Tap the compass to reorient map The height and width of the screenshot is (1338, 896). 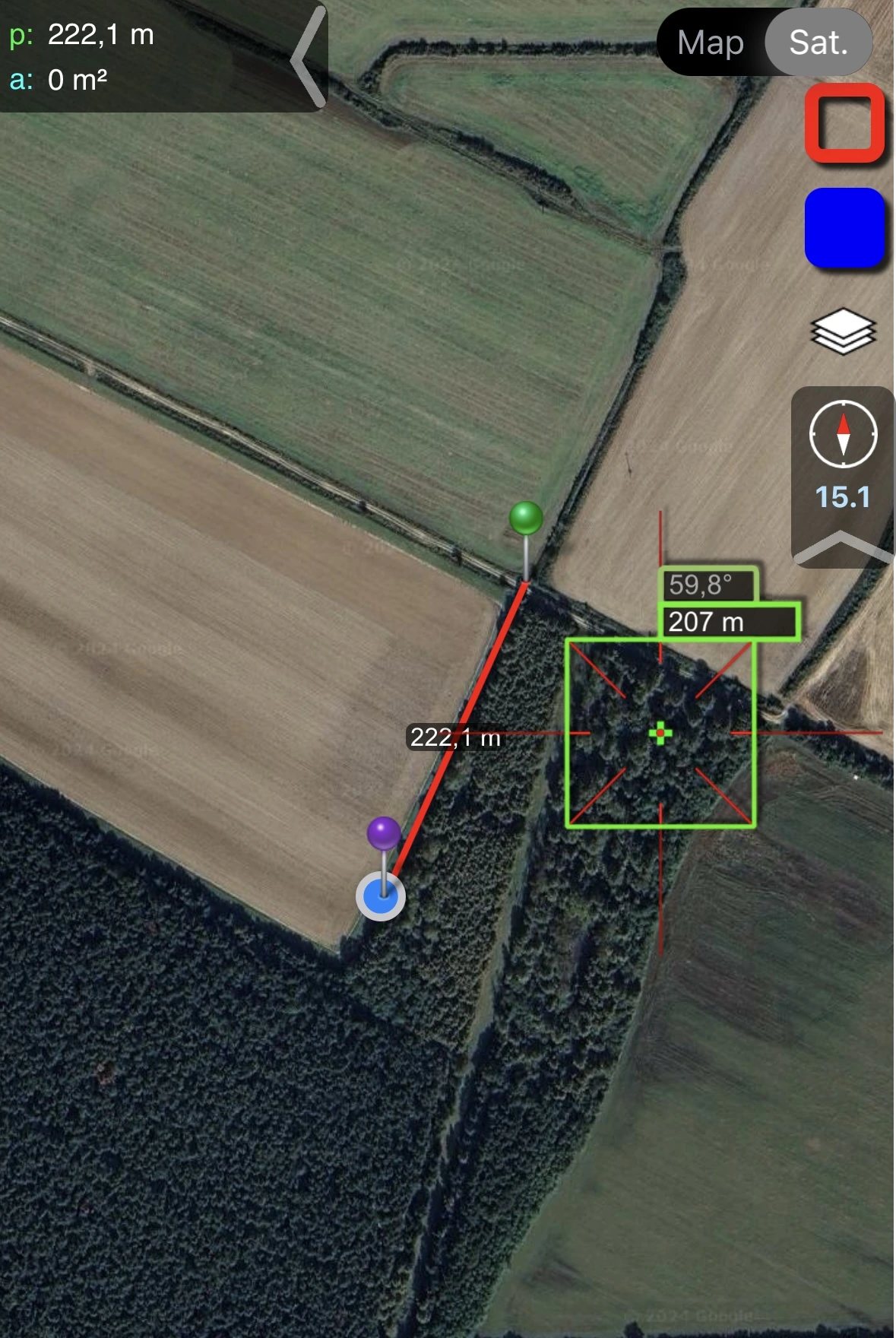843,433
